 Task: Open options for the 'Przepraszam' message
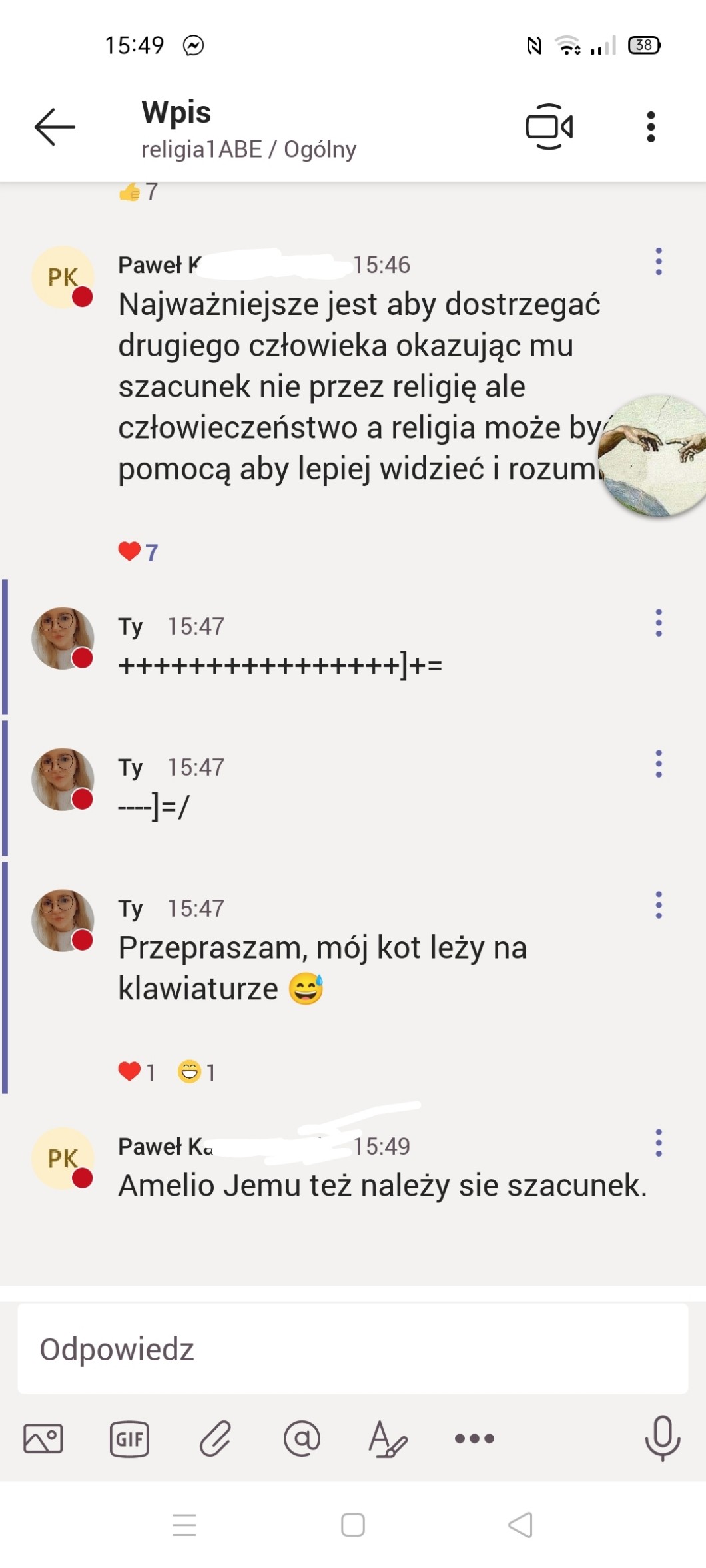pos(658,905)
